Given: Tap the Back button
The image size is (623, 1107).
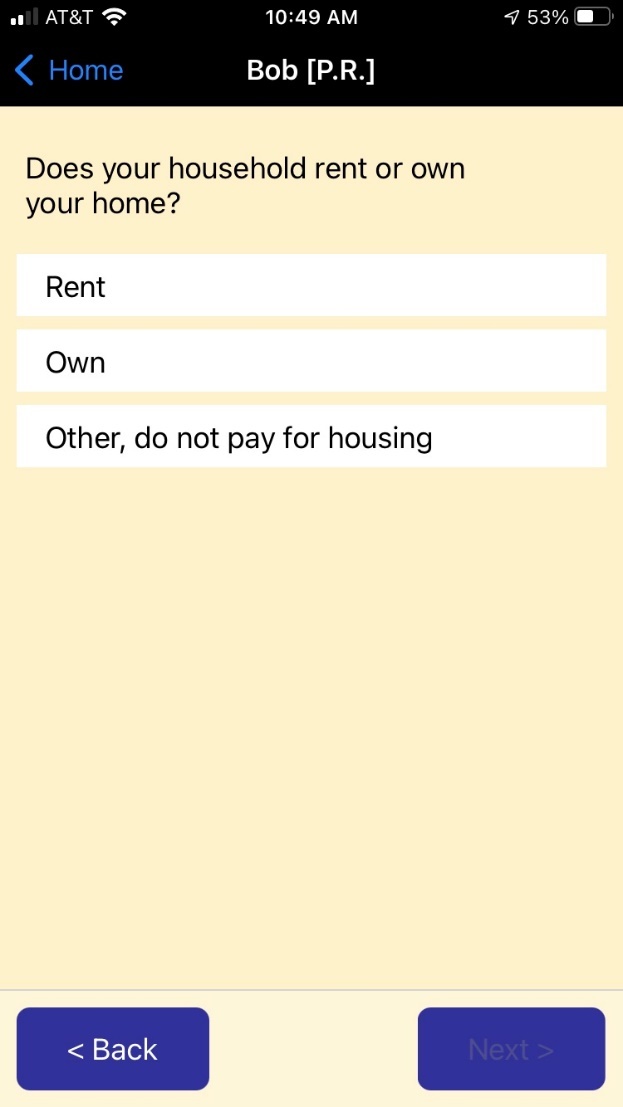Looking at the screenshot, I should pyautogui.click(x=113, y=1049).
